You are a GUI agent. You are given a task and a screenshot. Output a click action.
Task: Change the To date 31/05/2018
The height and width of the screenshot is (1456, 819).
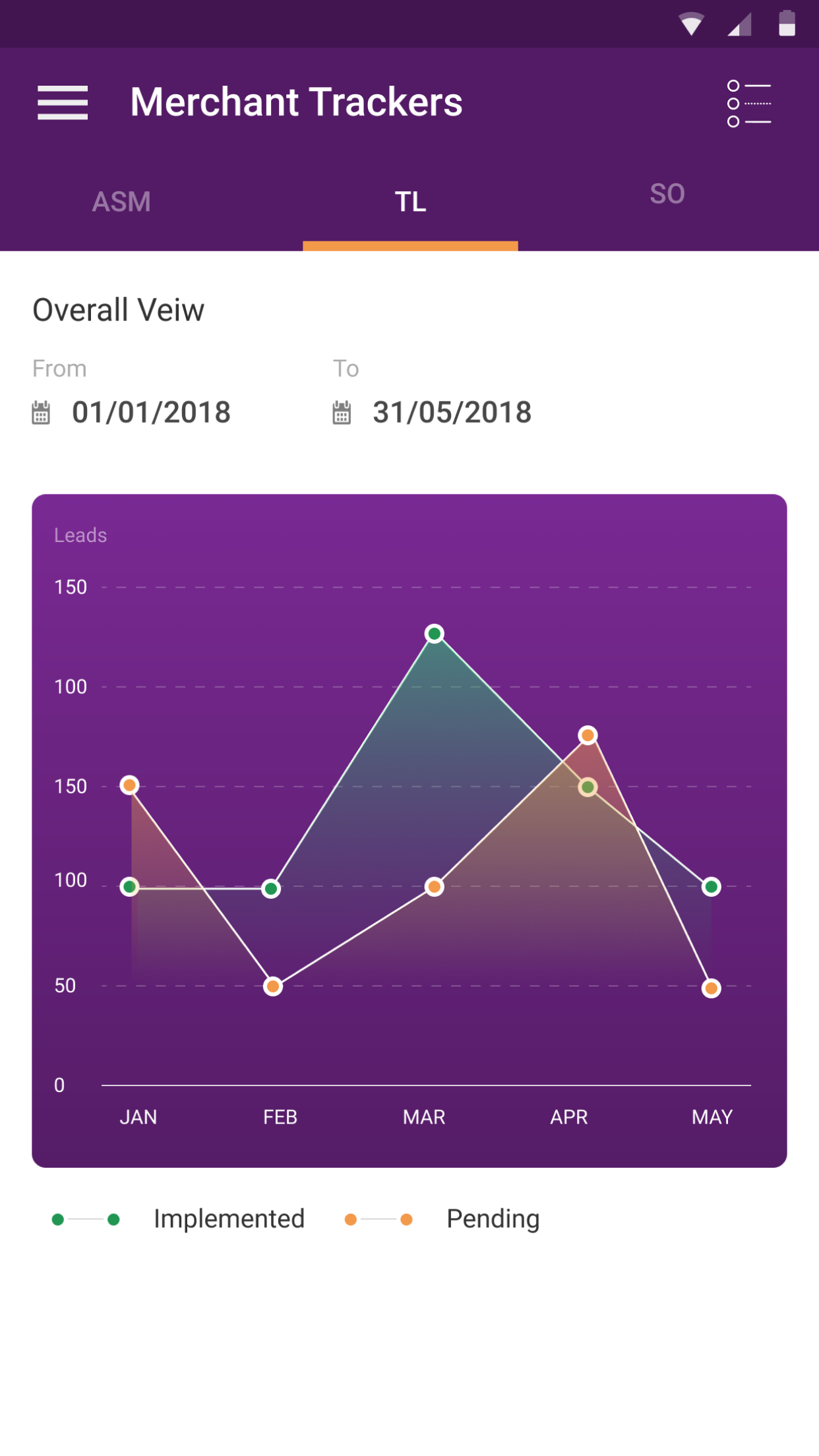[433, 413]
